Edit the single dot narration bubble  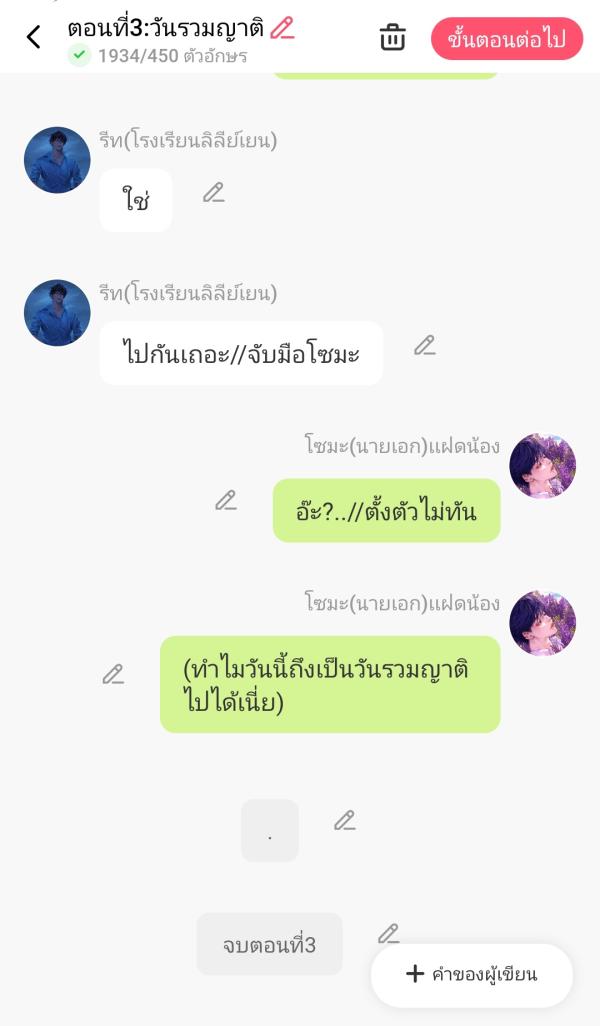345,821
